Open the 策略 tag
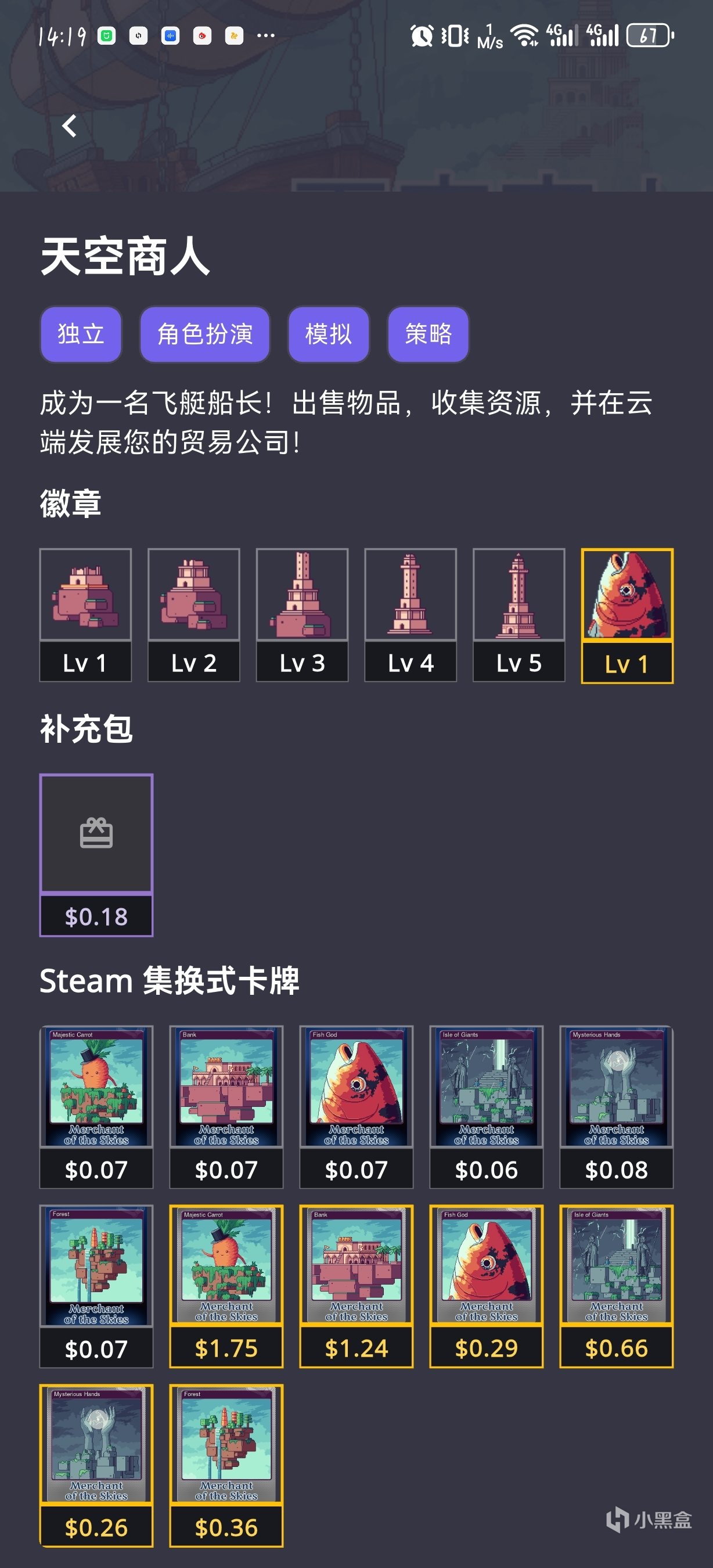This screenshot has width=713, height=1568. [428, 334]
